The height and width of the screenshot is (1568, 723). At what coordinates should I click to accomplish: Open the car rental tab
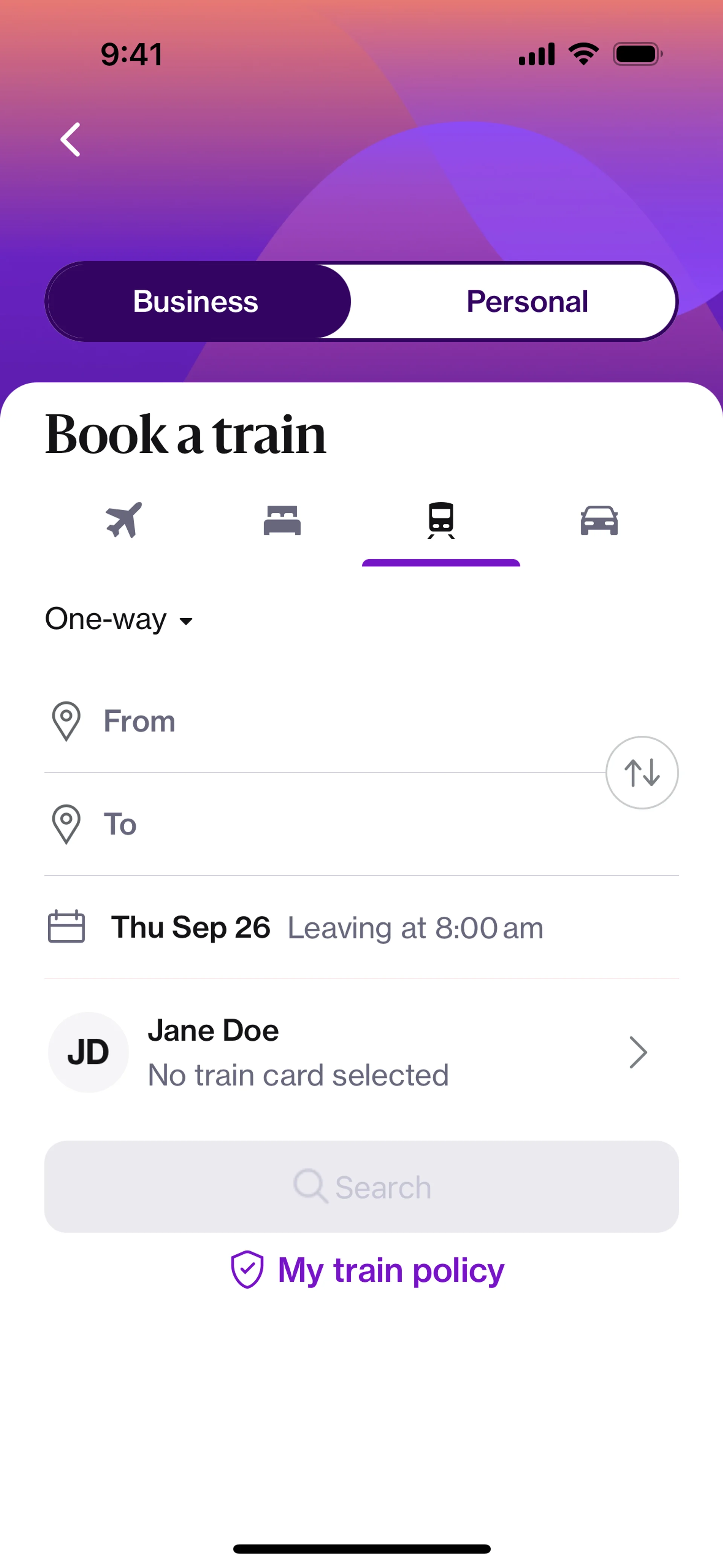[599, 520]
